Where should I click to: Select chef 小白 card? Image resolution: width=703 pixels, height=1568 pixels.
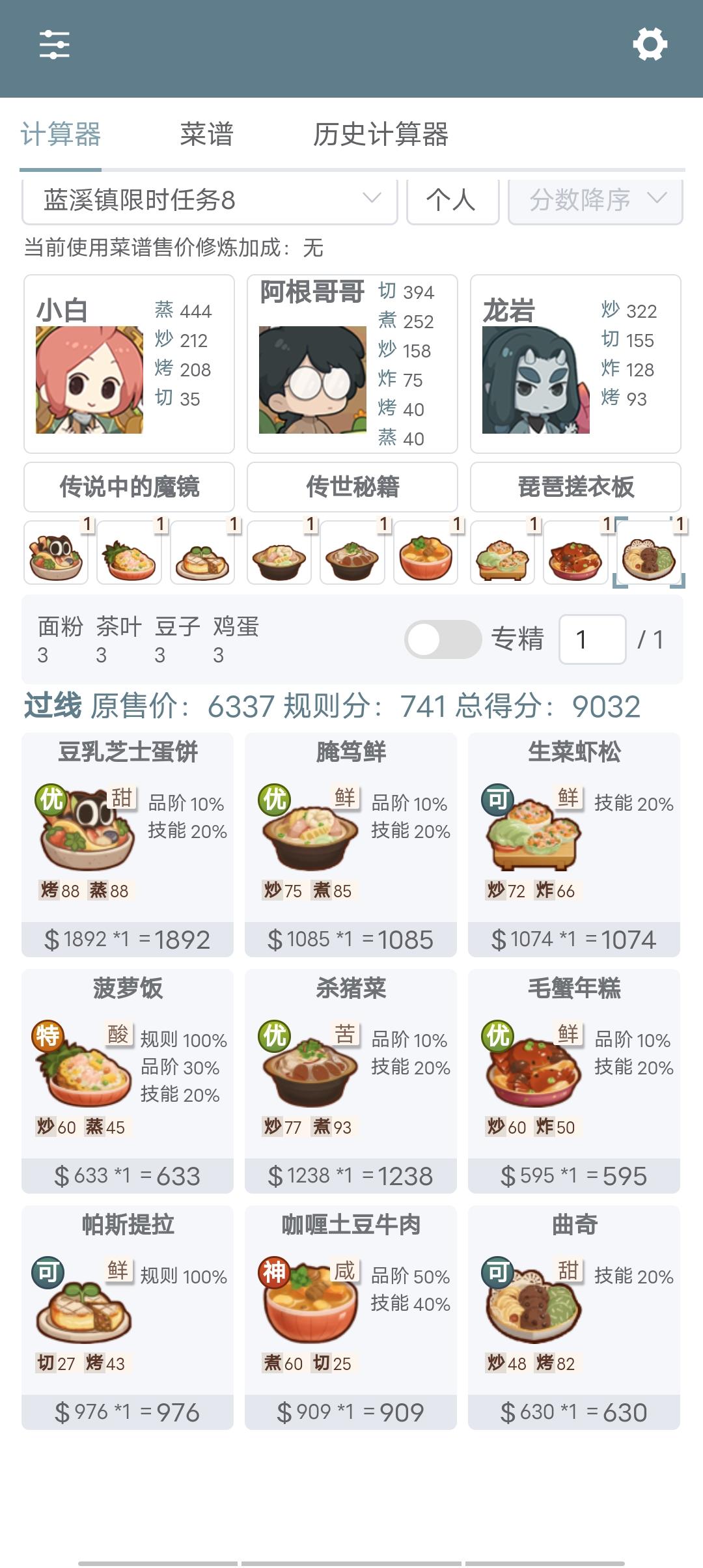tap(129, 364)
